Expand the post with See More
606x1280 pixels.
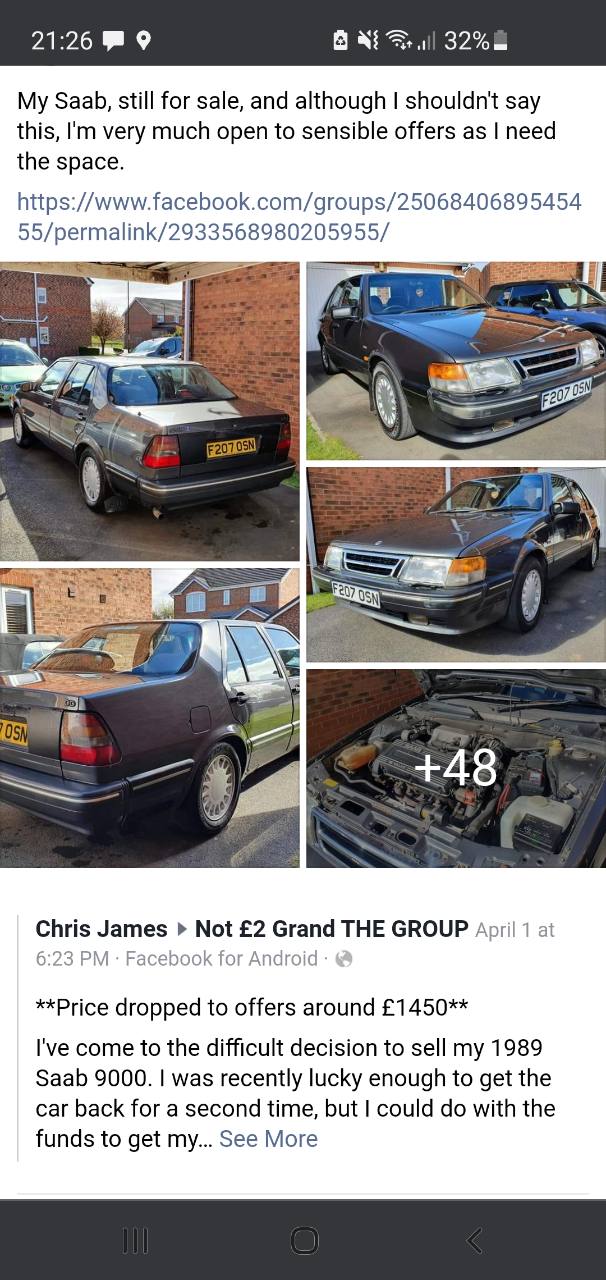[268, 1139]
